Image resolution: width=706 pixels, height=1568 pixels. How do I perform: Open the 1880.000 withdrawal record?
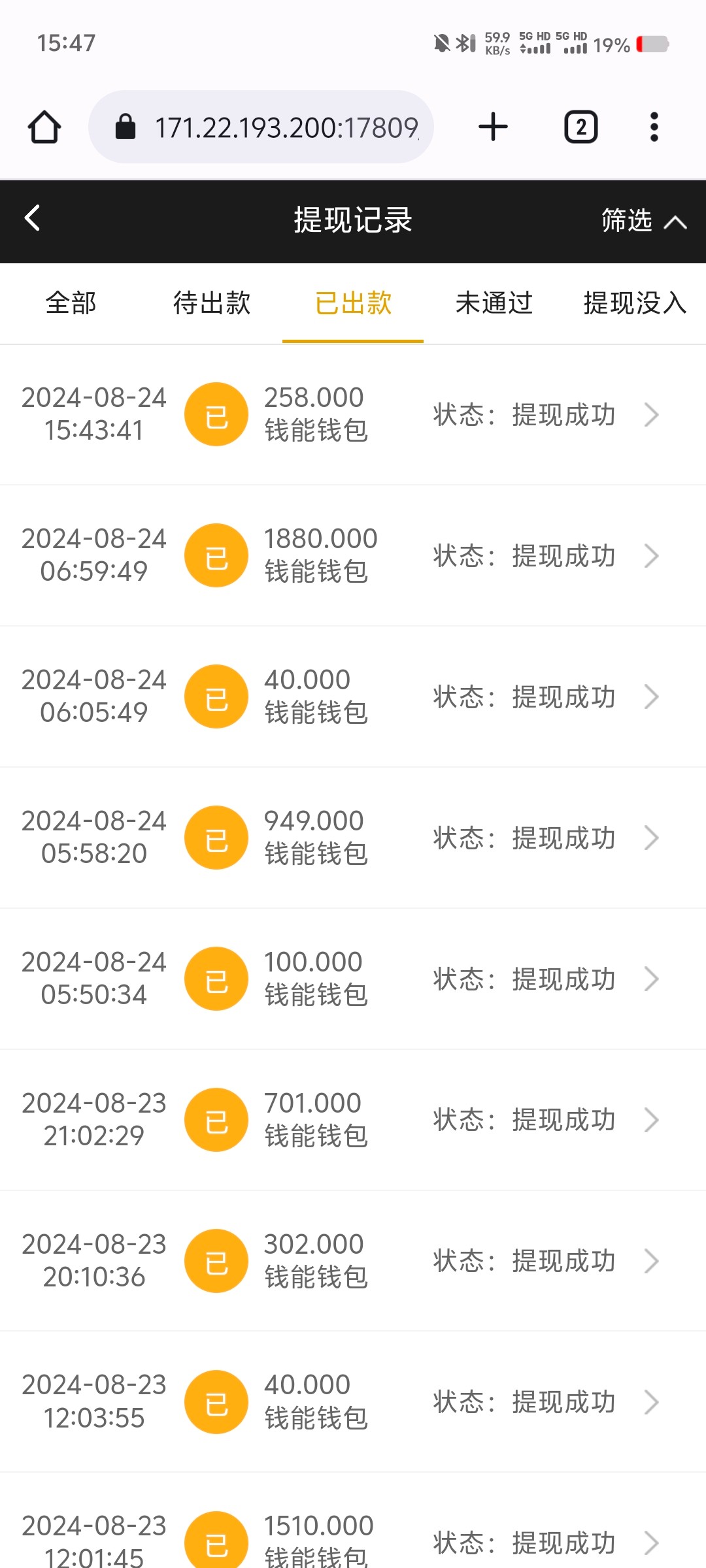(353, 555)
